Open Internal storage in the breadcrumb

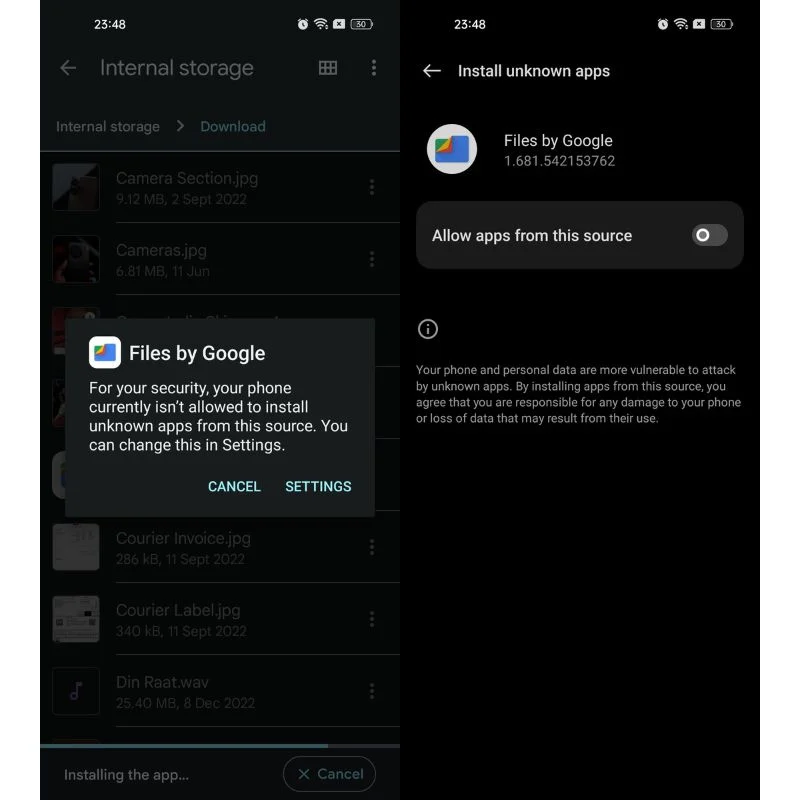[108, 127]
